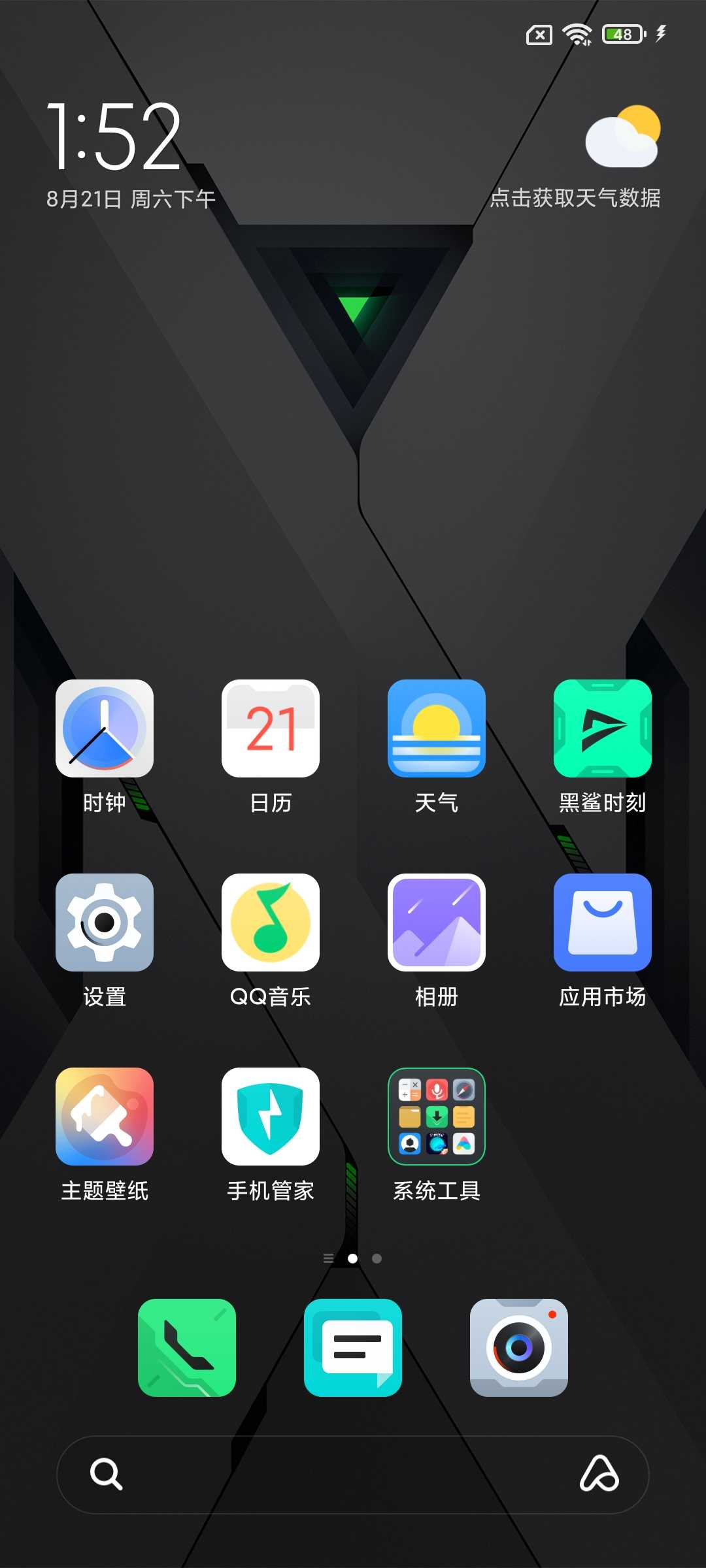Open the phone dialer in dock
This screenshot has width=706, height=1568.
tap(187, 1347)
